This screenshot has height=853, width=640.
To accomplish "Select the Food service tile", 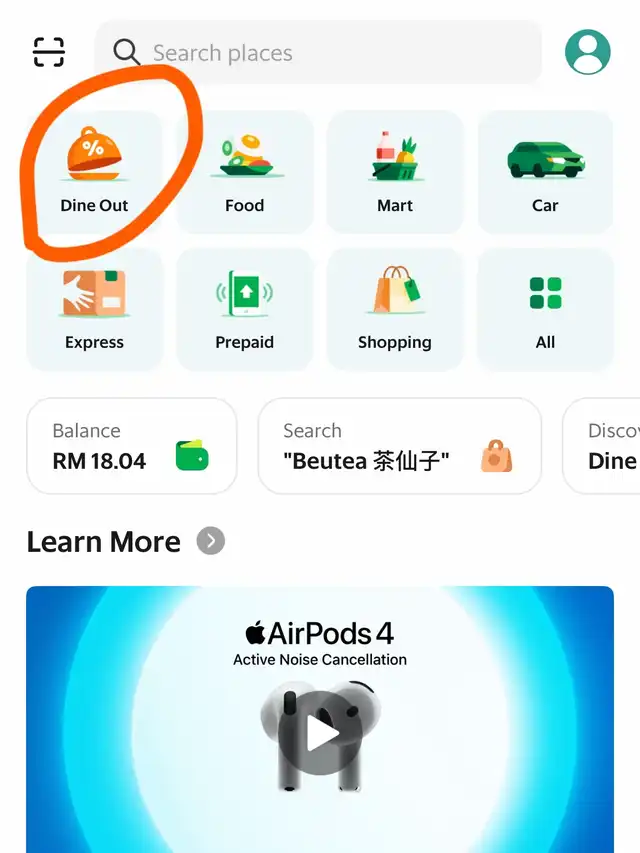I will [245, 170].
